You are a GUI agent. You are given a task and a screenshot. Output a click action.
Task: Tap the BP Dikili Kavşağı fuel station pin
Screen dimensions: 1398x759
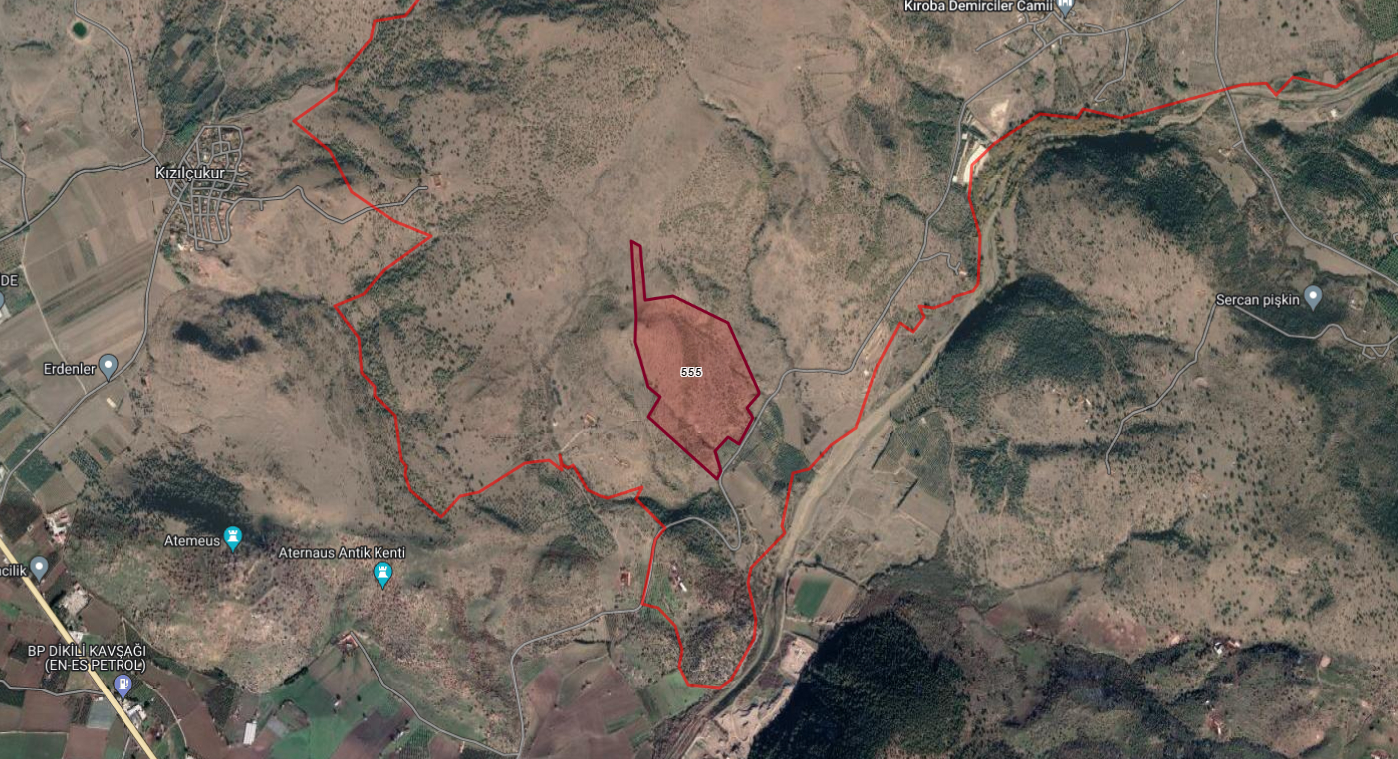[x=123, y=685]
